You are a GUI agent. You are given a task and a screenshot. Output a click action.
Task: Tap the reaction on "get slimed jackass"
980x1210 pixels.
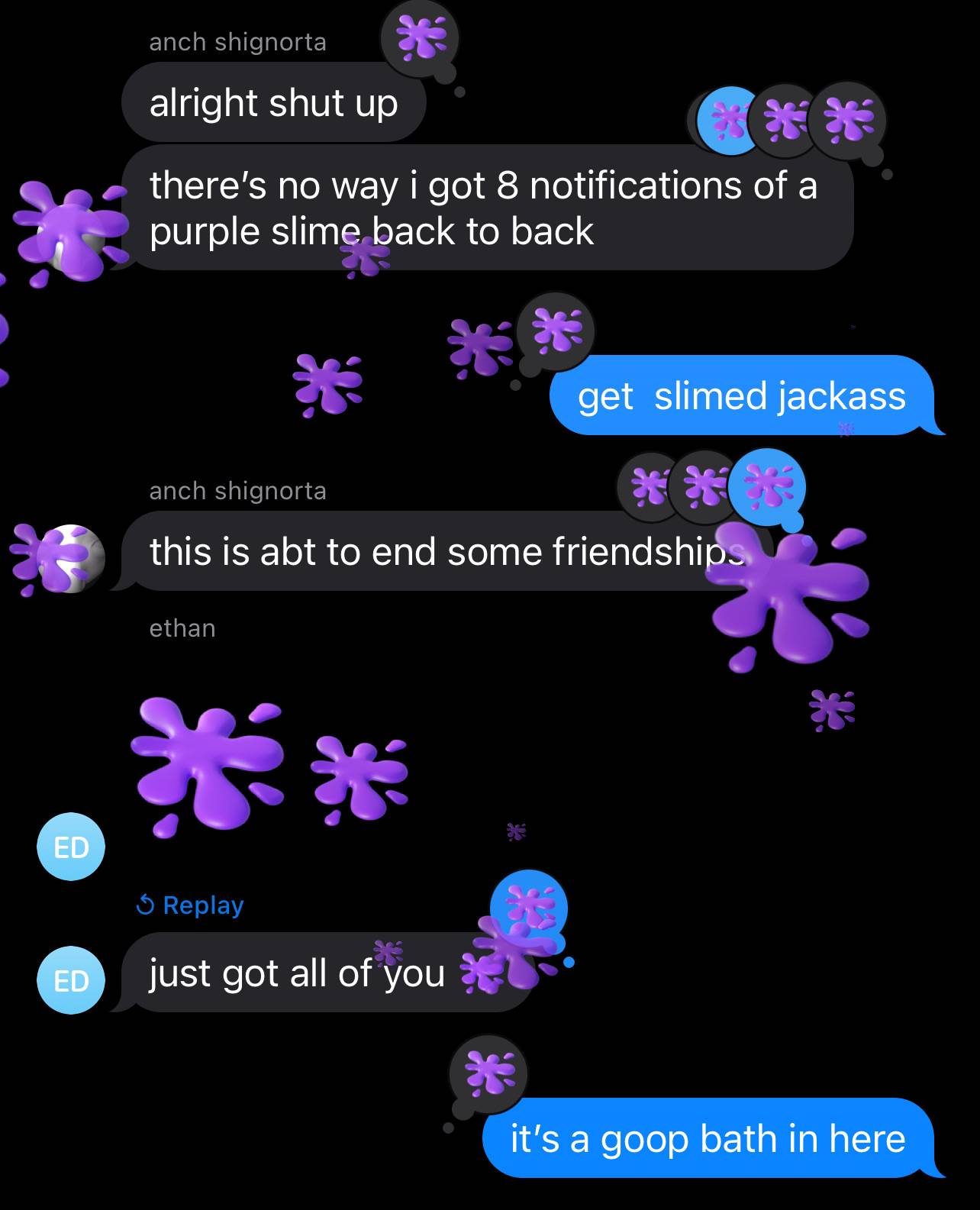pyautogui.click(x=556, y=331)
